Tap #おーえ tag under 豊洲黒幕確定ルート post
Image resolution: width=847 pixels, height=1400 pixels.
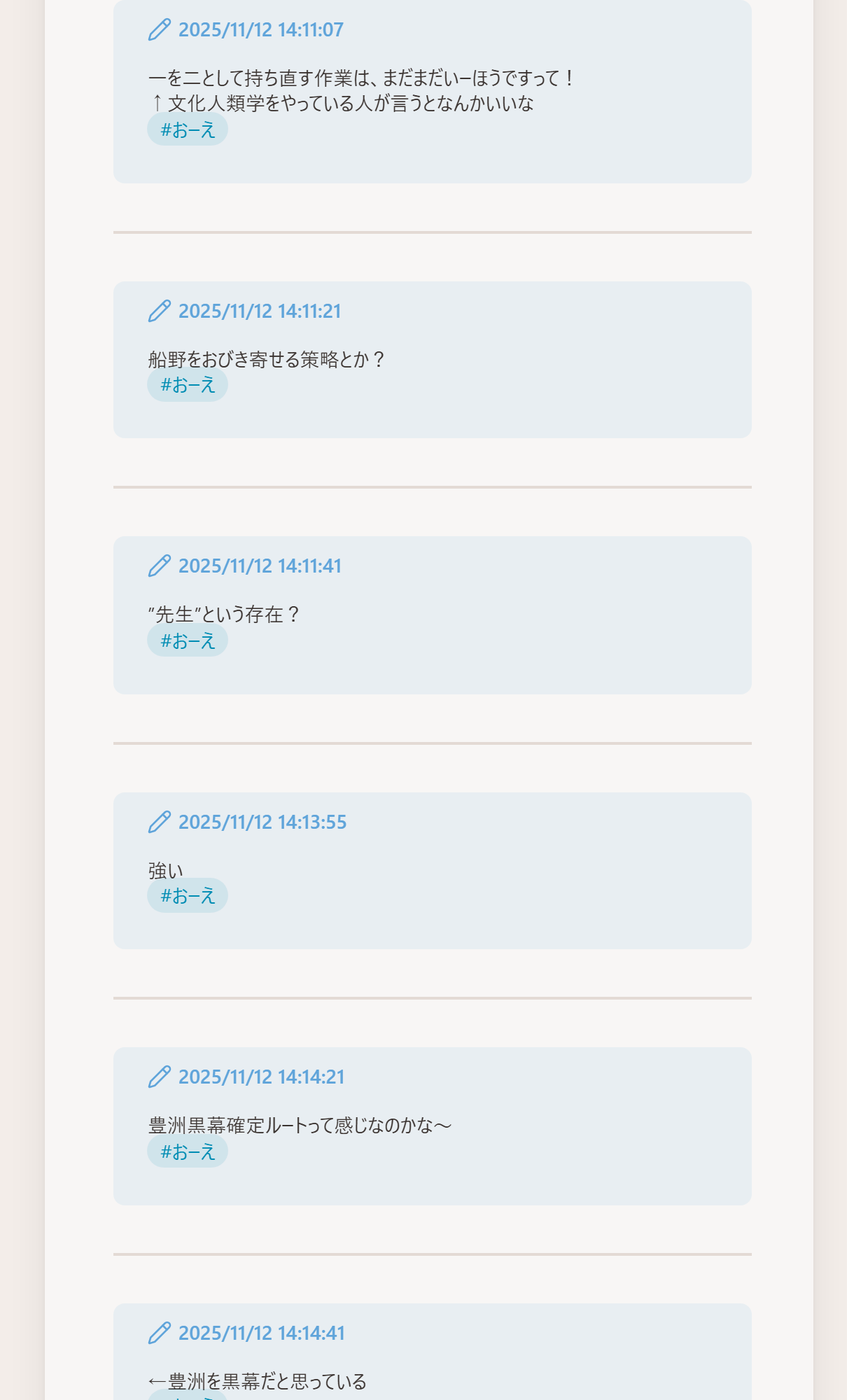(x=188, y=1151)
